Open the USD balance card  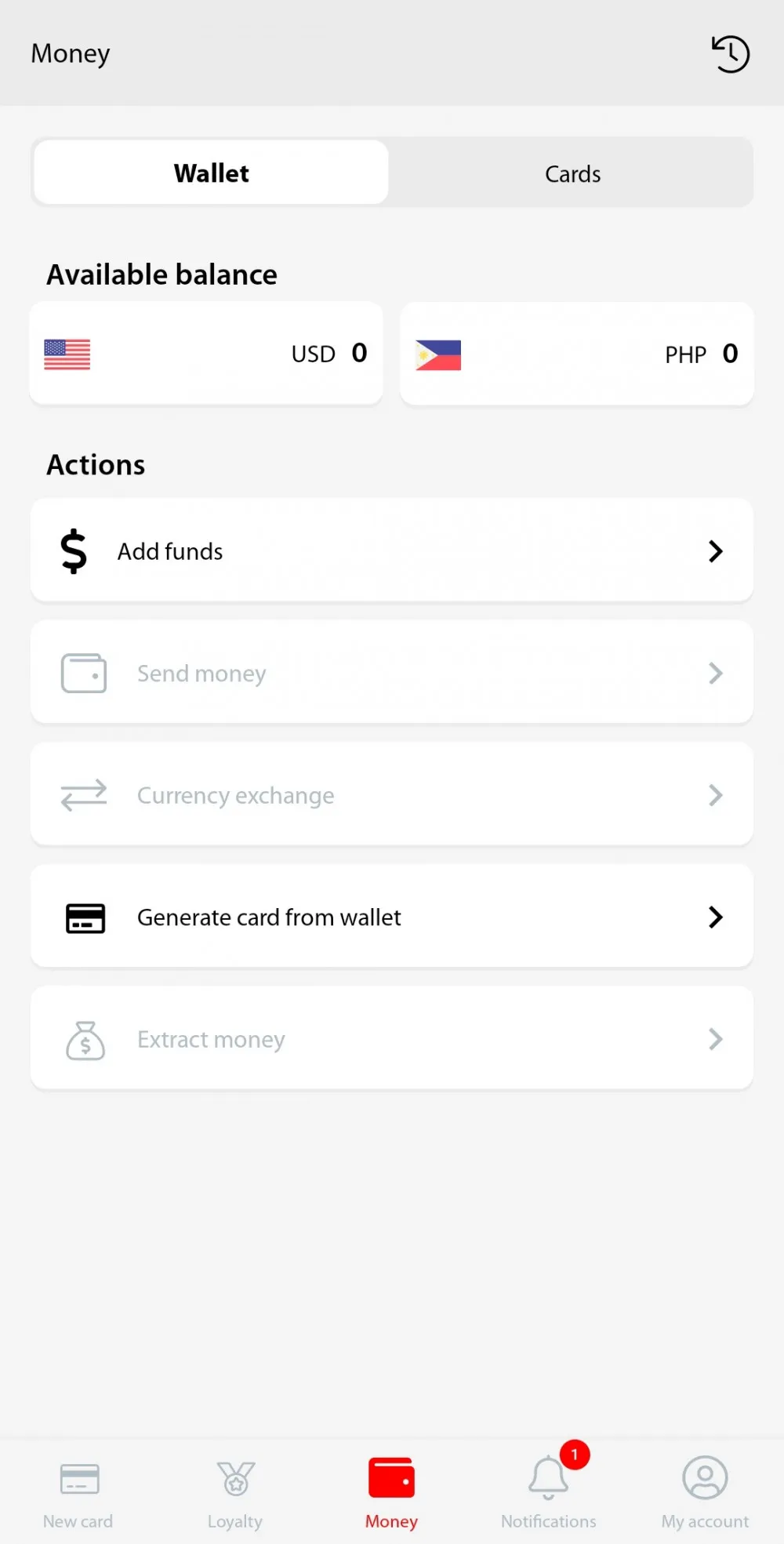click(x=206, y=354)
